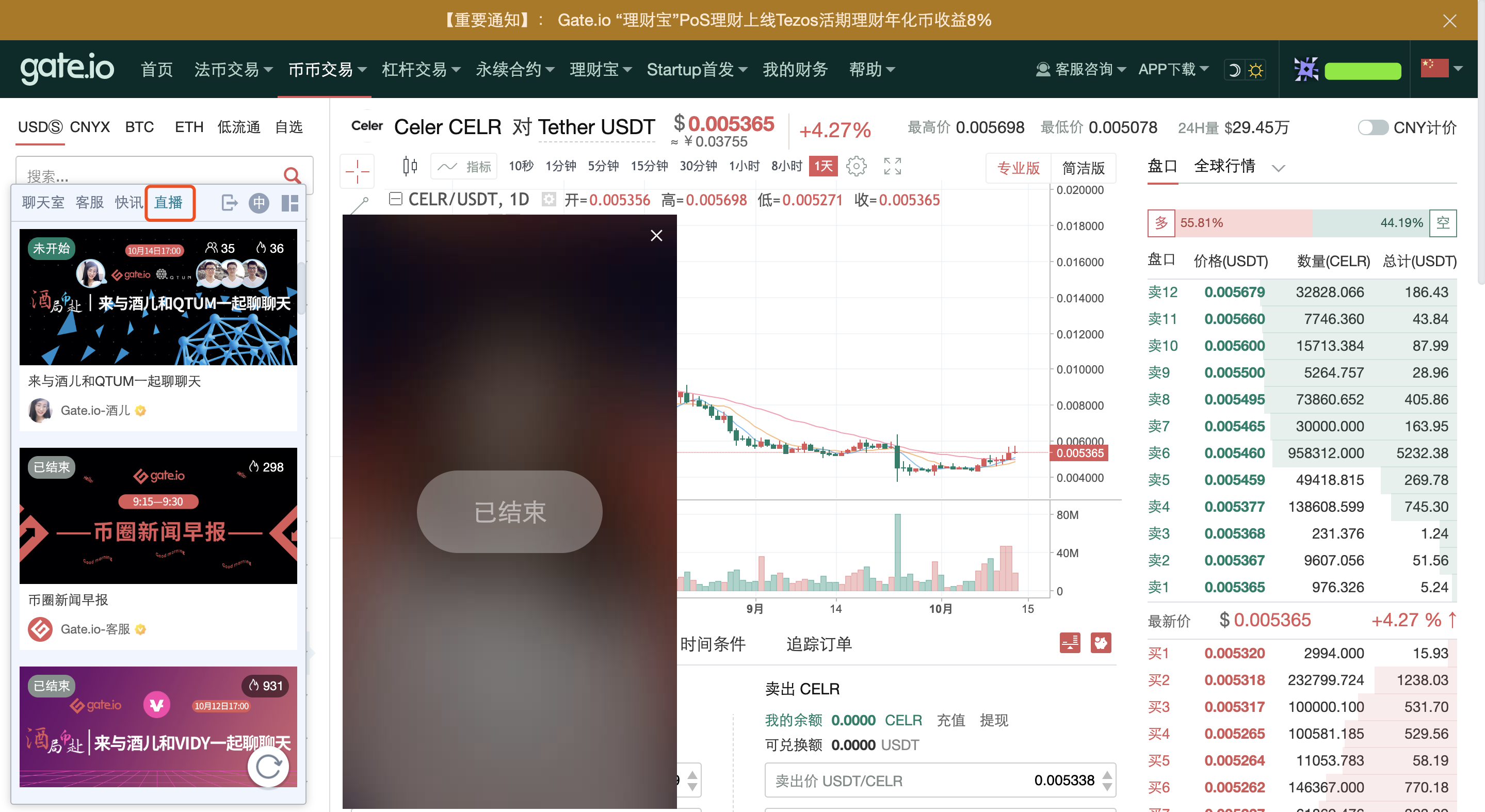Image resolution: width=1485 pixels, height=812 pixels.
Task: Open the 全球行情 tab
Action: coord(1224,167)
